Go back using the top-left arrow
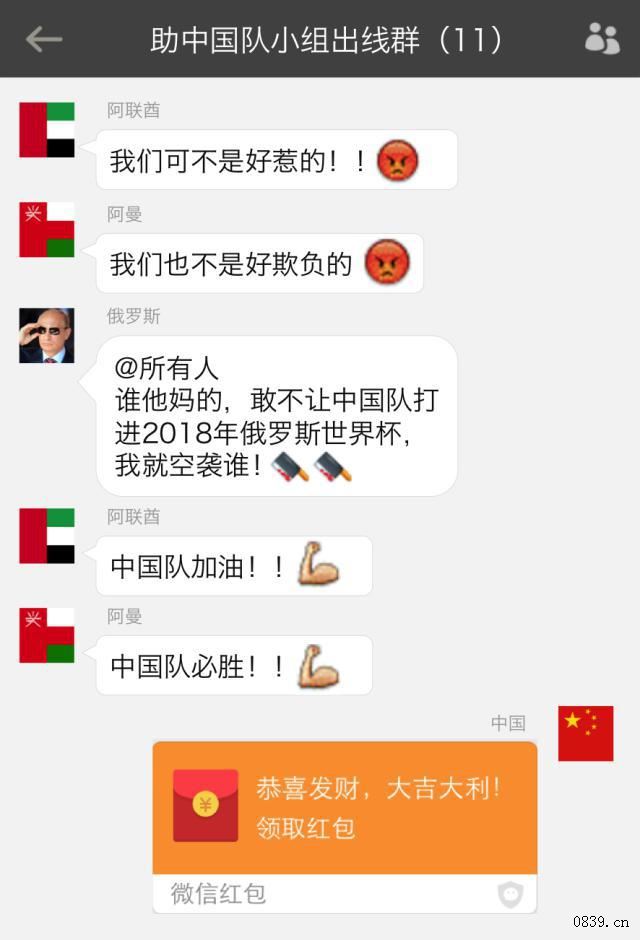Viewport: 640px width, 940px height. (x=44, y=39)
